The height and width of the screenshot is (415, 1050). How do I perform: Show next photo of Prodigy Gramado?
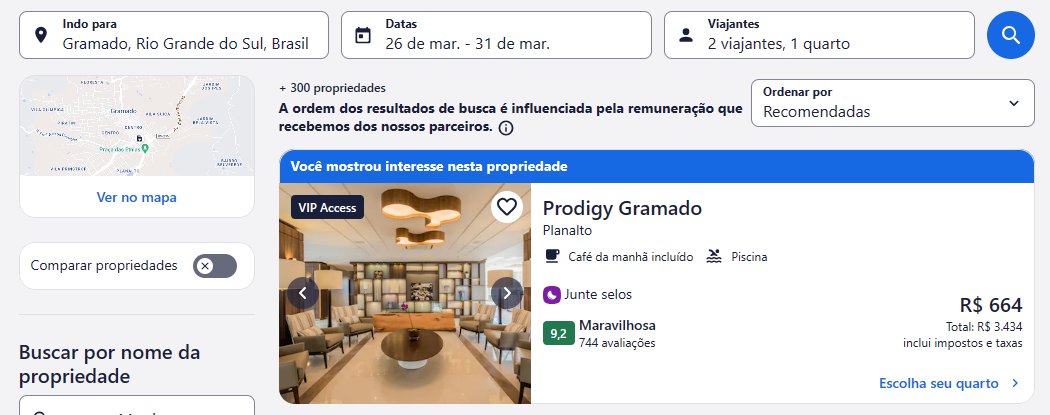(x=507, y=293)
